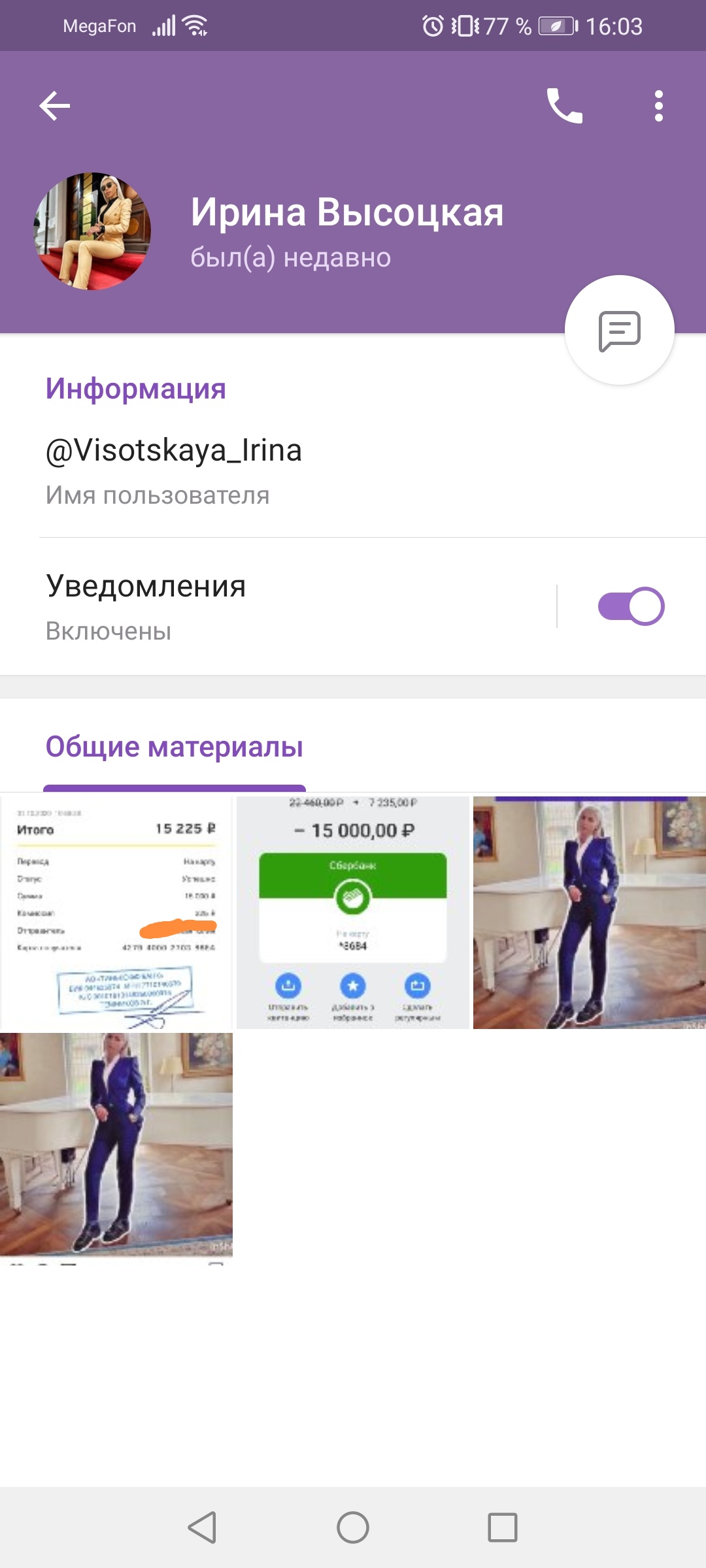Open the Уведомления settings row

click(x=278, y=607)
